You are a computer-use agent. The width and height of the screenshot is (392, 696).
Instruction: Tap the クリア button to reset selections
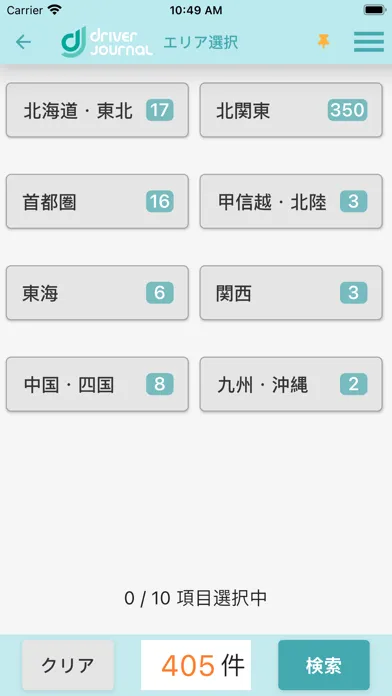pyautogui.click(x=68, y=665)
